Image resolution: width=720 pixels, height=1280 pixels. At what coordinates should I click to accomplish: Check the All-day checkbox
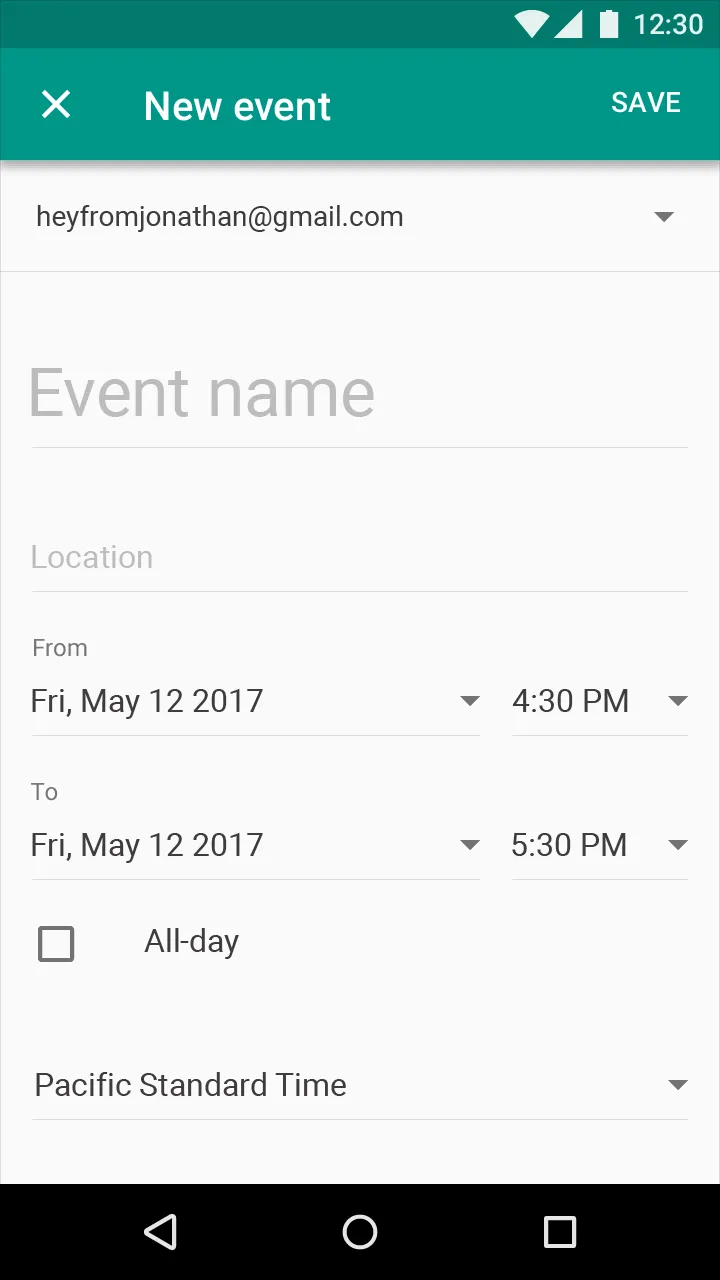pos(56,944)
